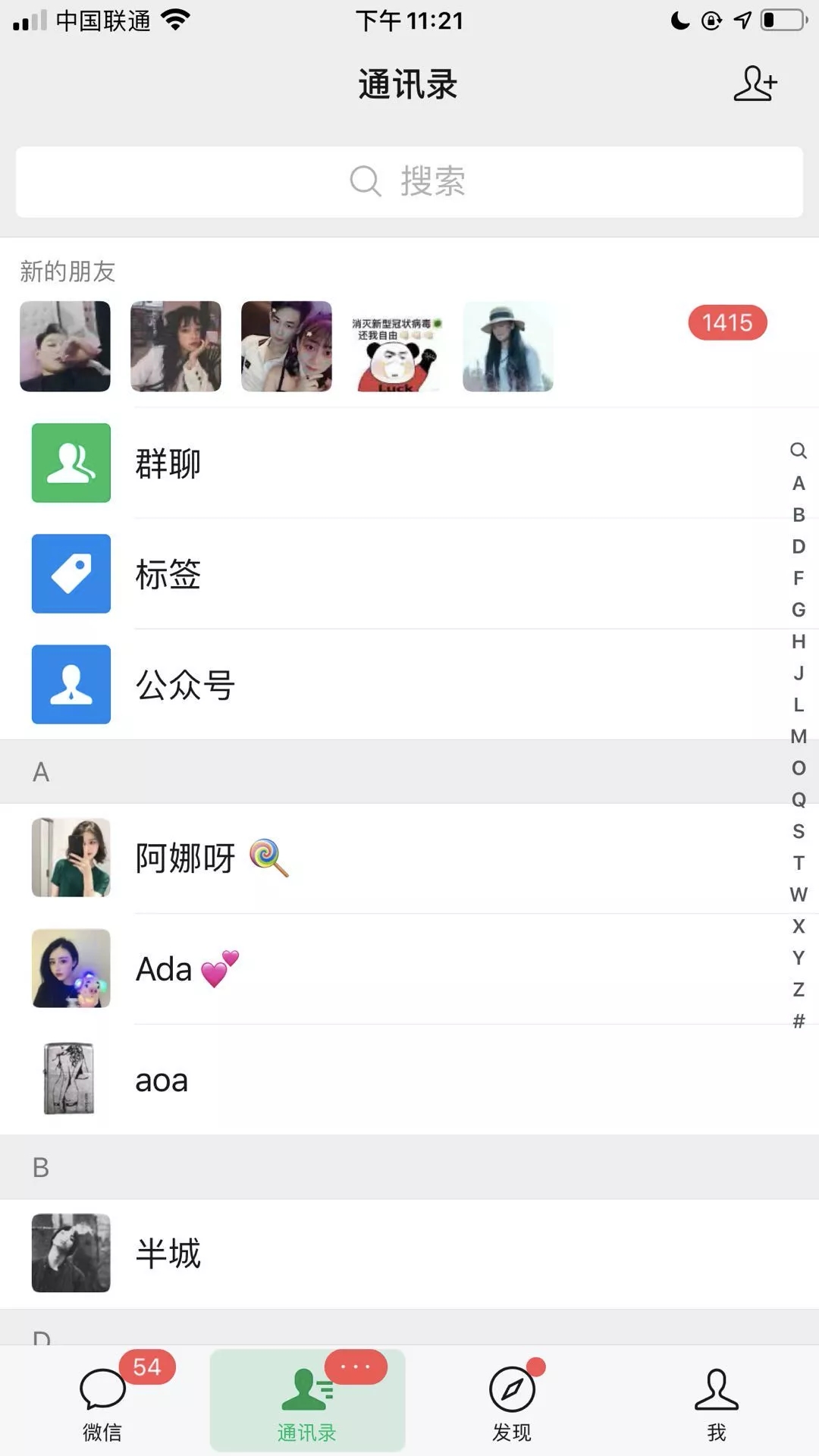Open the 标签 (Tags) entry

point(227,574)
